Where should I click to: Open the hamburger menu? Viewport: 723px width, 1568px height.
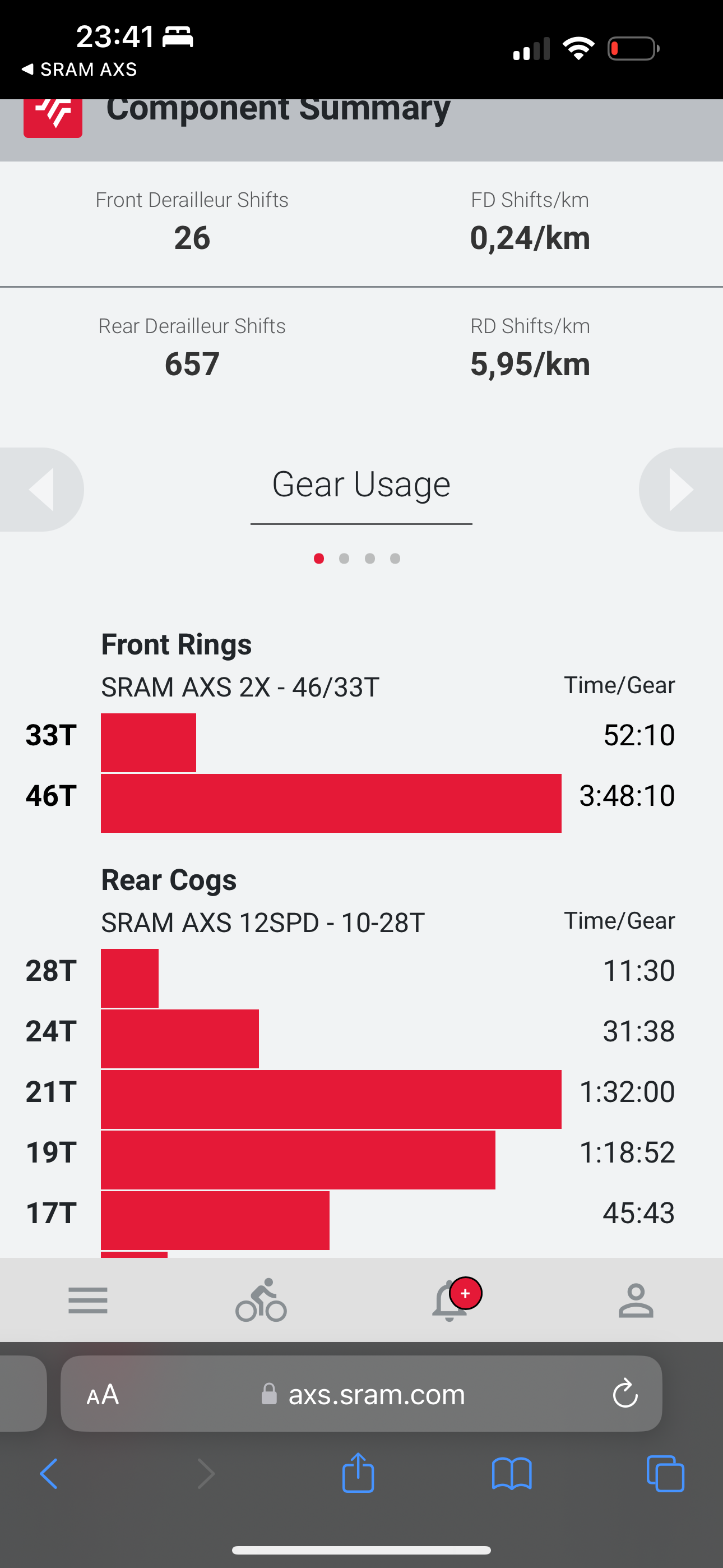pyautogui.click(x=88, y=1300)
